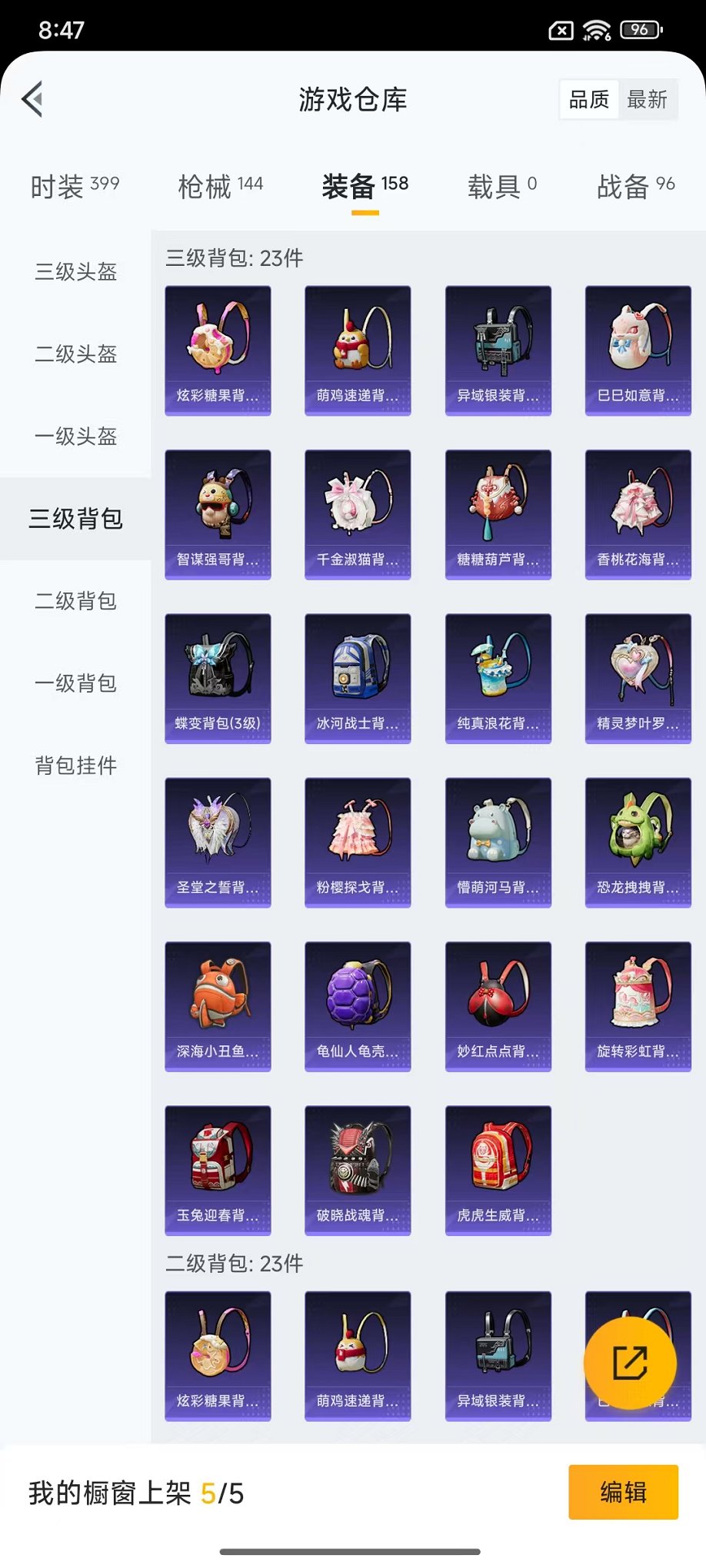Select 一级背包 in the sidebar
Image resolution: width=706 pixels, height=1568 pixels.
[x=75, y=683]
